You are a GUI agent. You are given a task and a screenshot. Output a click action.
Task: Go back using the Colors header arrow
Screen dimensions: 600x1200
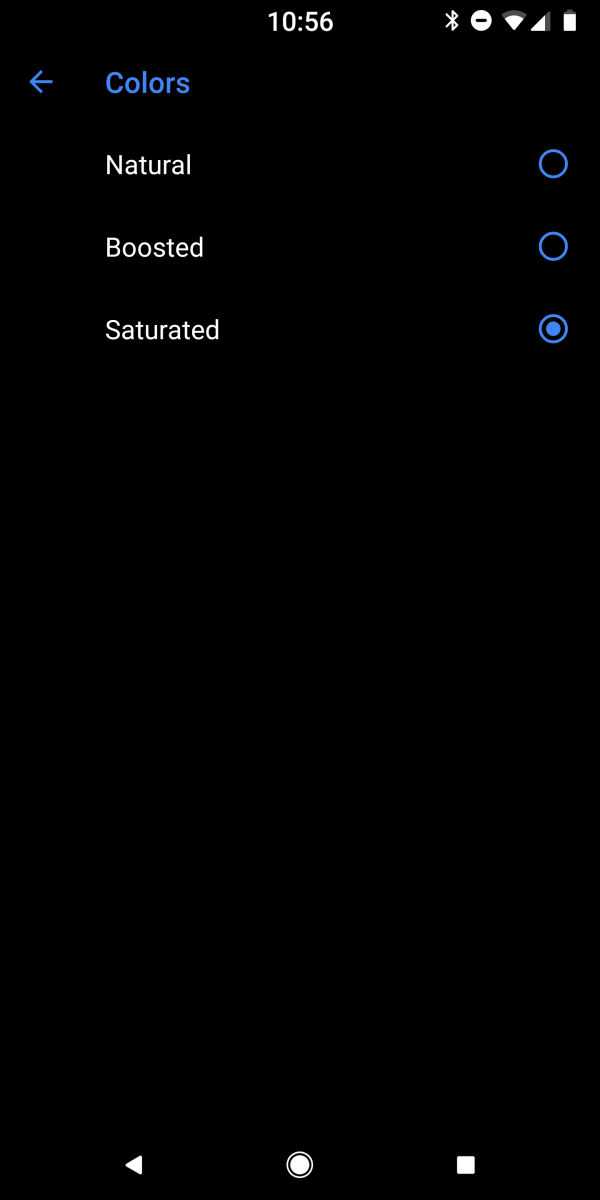[x=41, y=83]
